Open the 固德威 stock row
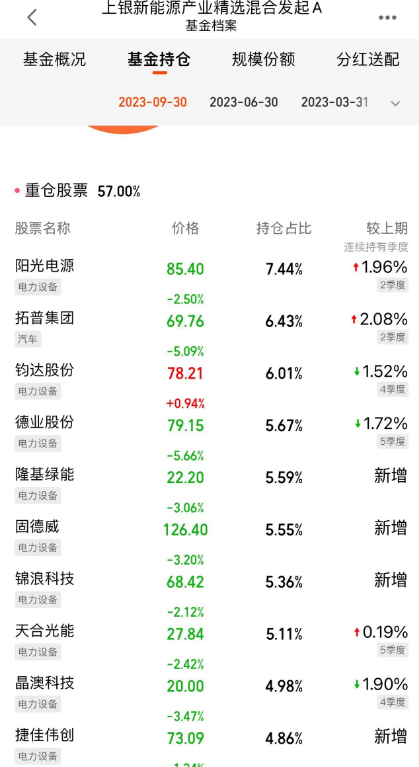The image size is (419, 767). tap(209, 537)
